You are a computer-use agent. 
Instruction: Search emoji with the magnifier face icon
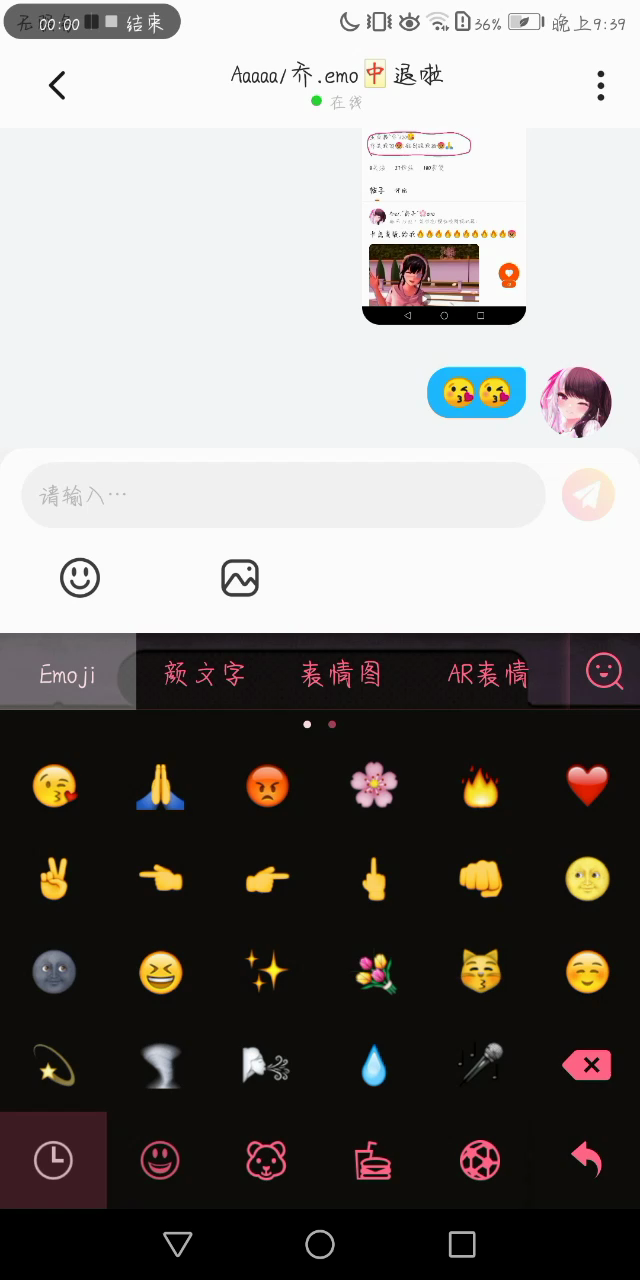pyautogui.click(x=604, y=672)
